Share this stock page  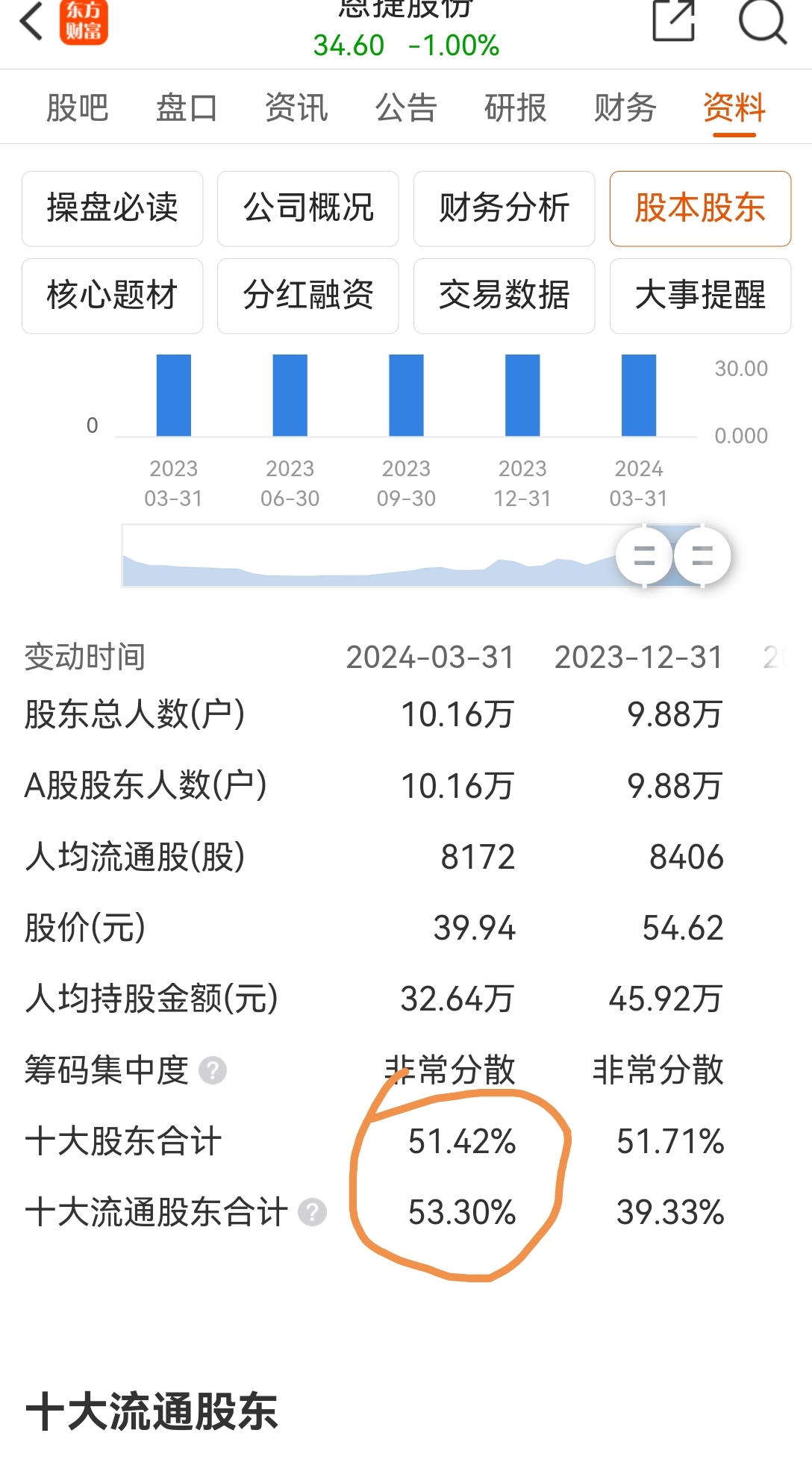674,20
